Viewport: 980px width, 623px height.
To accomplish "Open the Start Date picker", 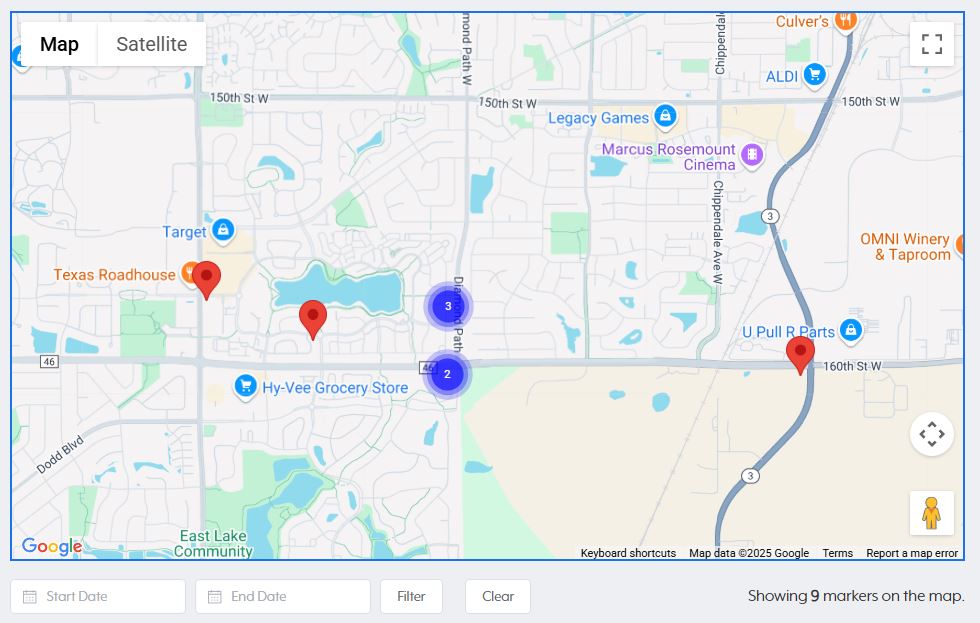I will (x=98, y=596).
